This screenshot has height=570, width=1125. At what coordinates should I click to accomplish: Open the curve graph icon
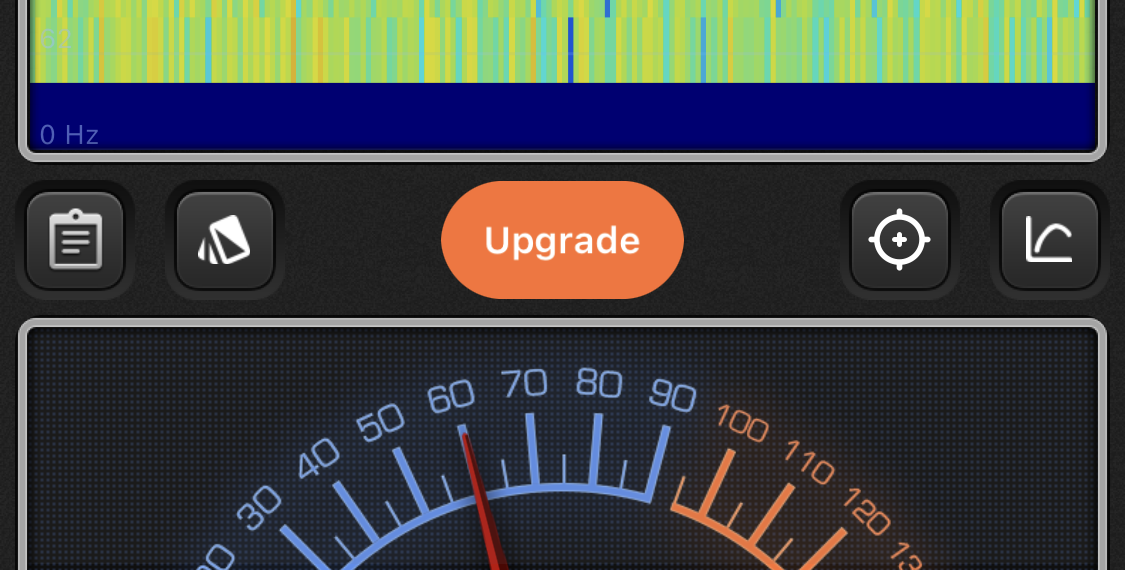click(1049, 240)
